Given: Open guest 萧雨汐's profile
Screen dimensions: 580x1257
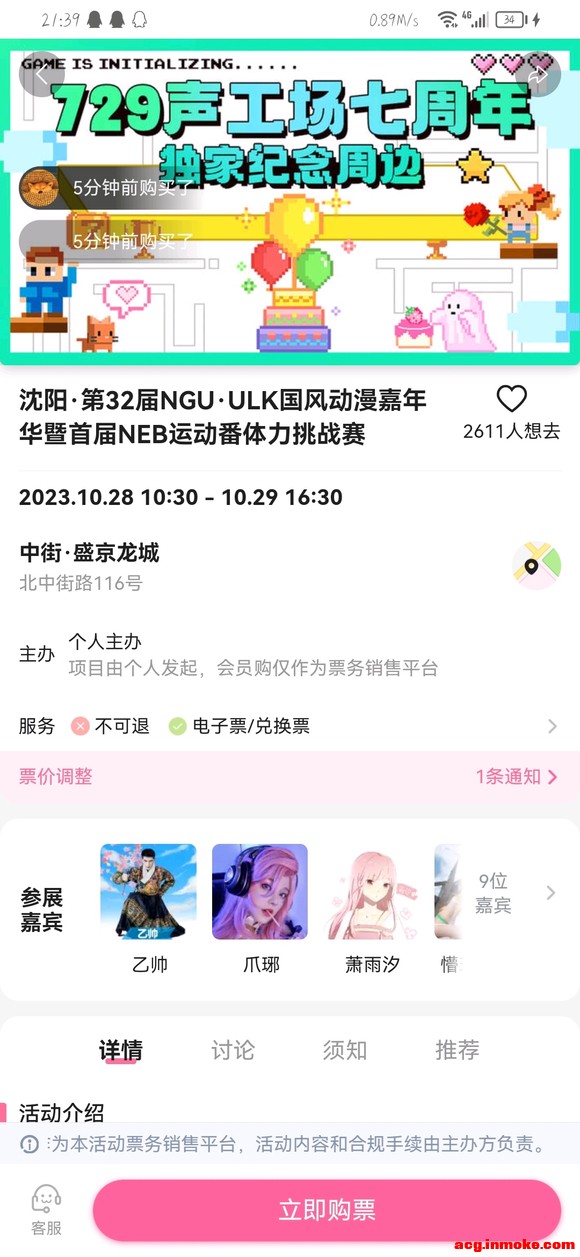Looking at the screenshot, I should 371,909.
